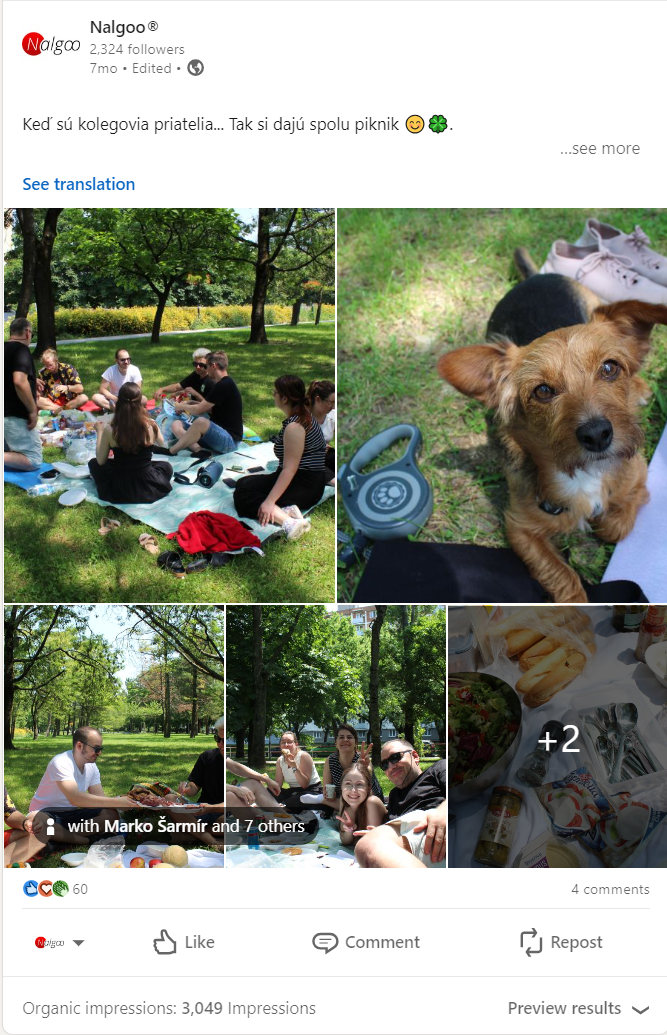Comment on this post
The image size is (667, 1035).
pos(366,942)
